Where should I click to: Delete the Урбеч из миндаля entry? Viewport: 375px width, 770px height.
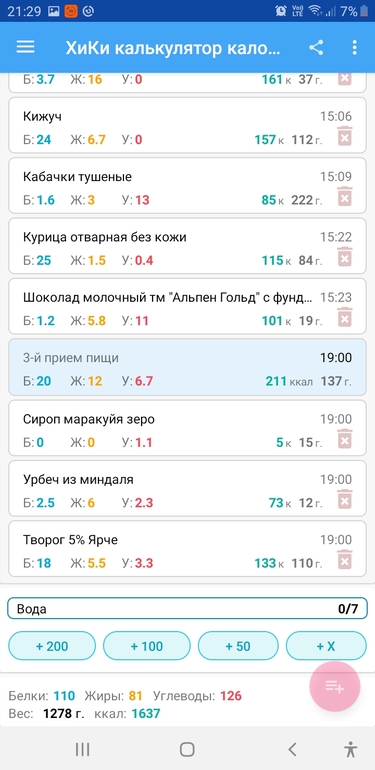(345, 499)
